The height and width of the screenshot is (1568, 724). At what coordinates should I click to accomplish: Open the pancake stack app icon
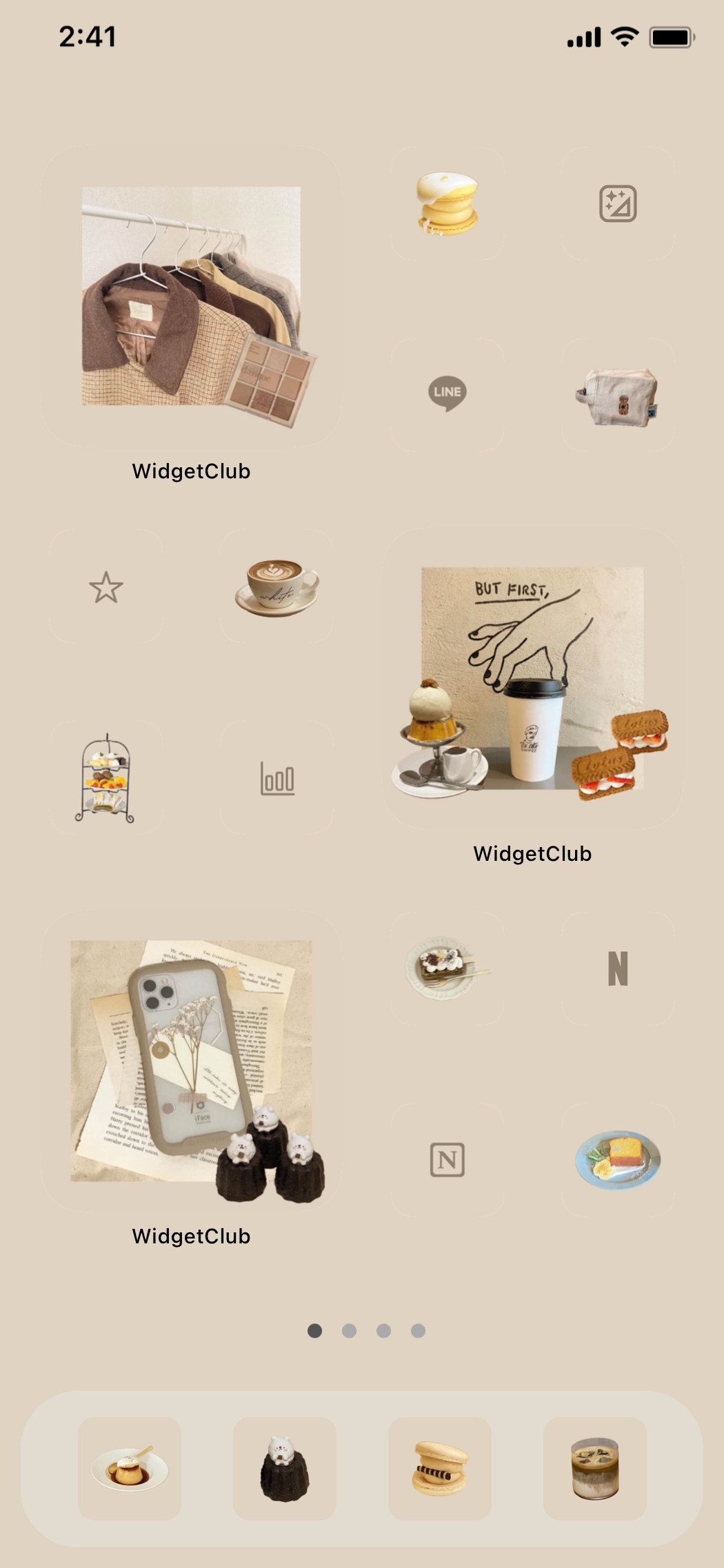448,203
